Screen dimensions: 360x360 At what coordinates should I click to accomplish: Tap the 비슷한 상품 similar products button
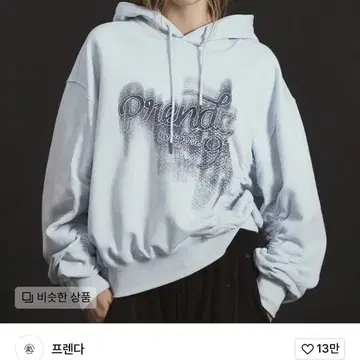point(55,297)
